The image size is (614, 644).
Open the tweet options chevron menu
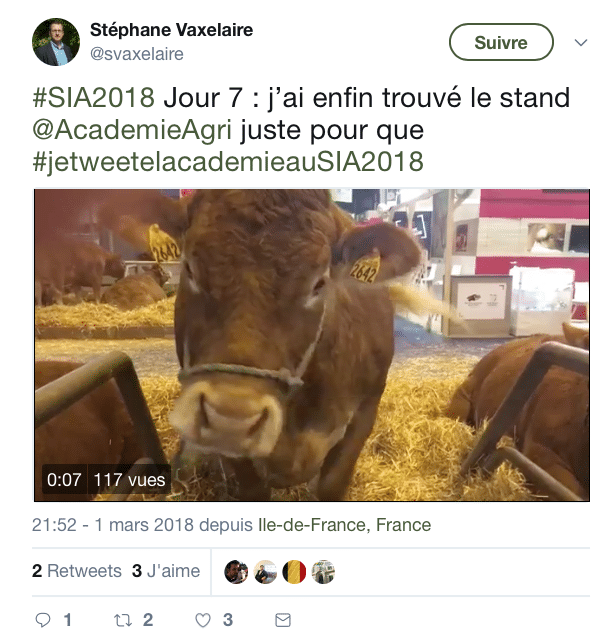[x=581, y=43]
